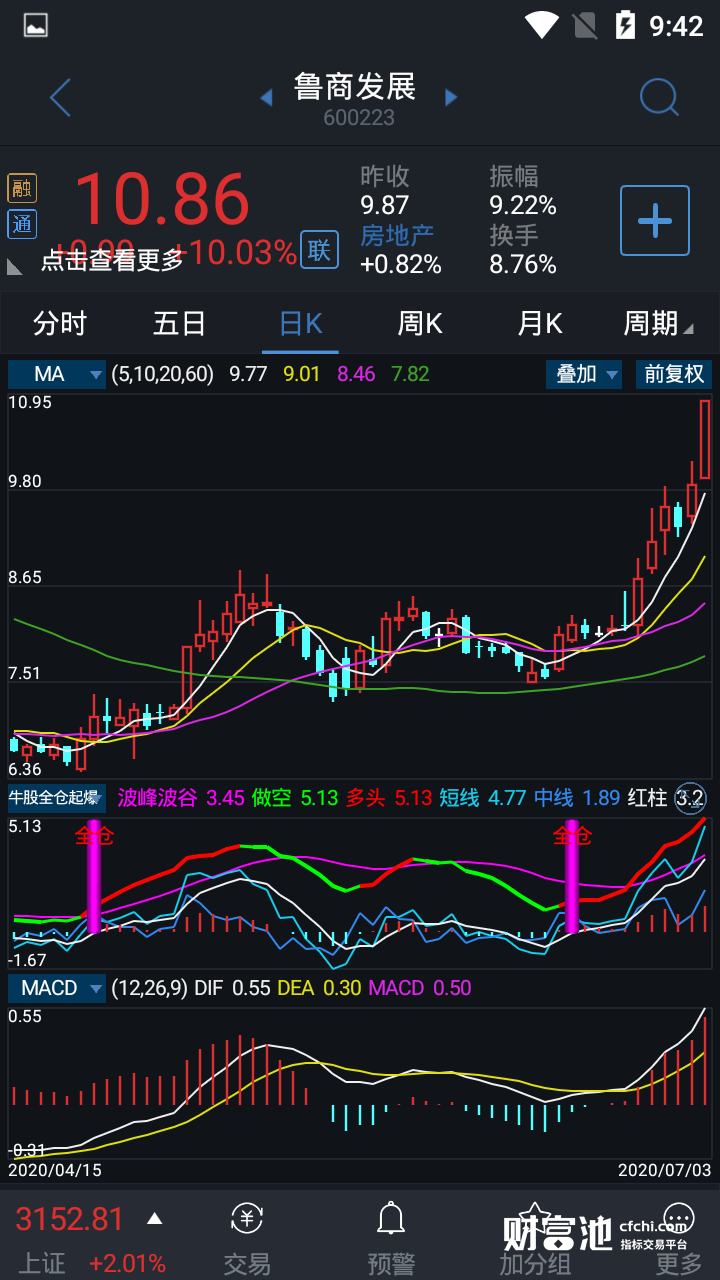The width and height of the screenshot is (720, 1280).
Task: Open the MA indicator dropdown
Action: click(x=57, y=375)
